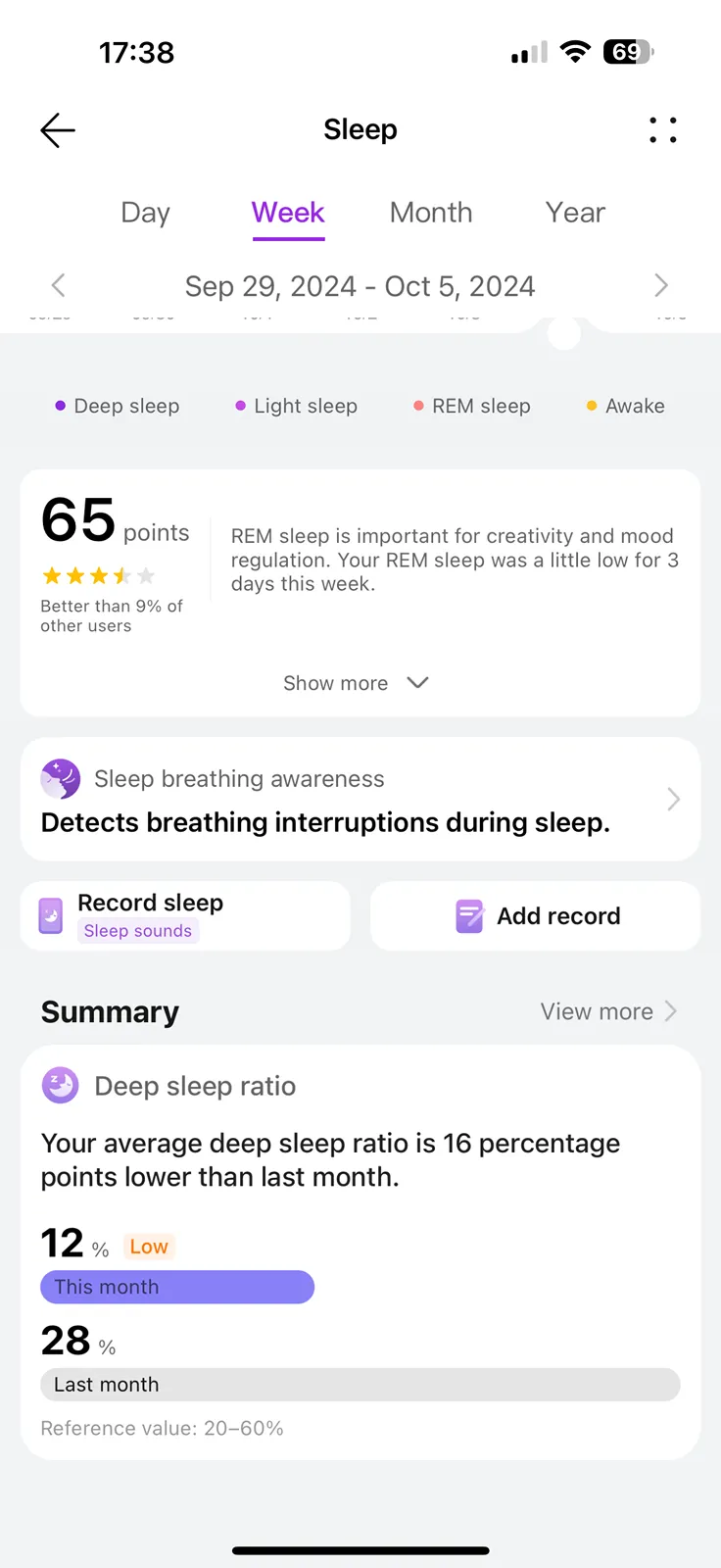Open the Deep sleep ratio card
Image resolution: width=721 pixels, height=1568 pixels.
point(360,1253)
